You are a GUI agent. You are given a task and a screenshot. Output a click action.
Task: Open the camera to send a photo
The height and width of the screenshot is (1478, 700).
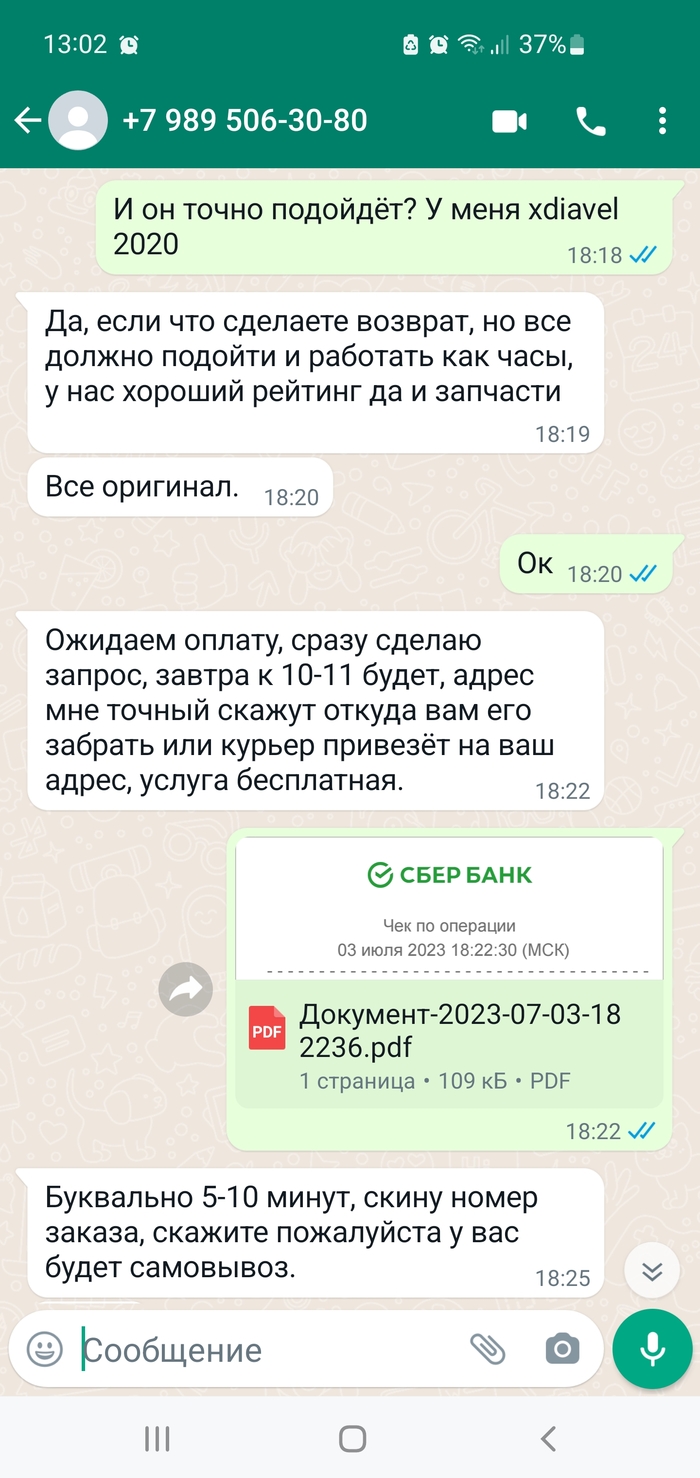point(562,1349)
